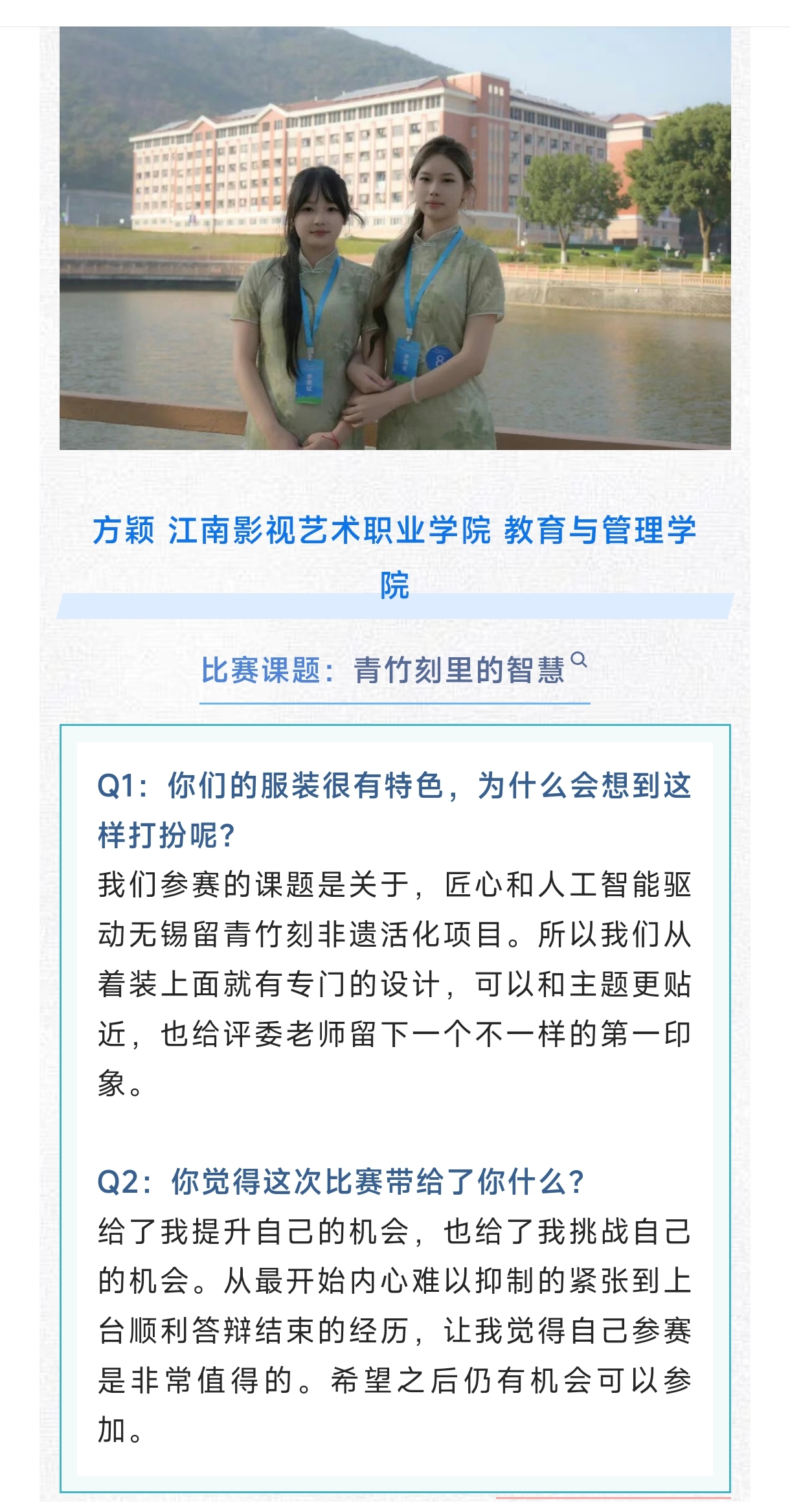This screenshot has height=1512, width=790.
Task: Open the photo of two students
Action: tap(395, 238)
